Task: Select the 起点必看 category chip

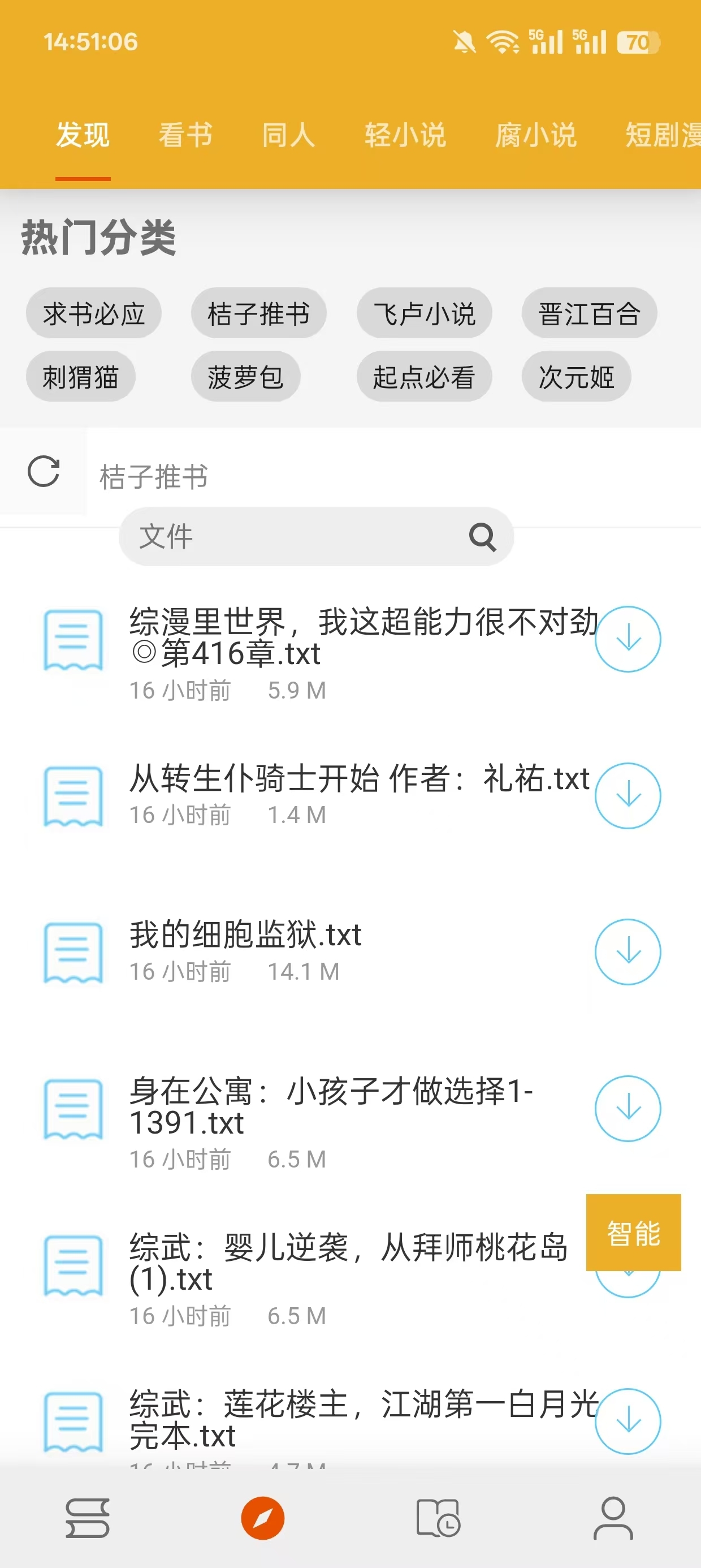Action: click(423, 377)
